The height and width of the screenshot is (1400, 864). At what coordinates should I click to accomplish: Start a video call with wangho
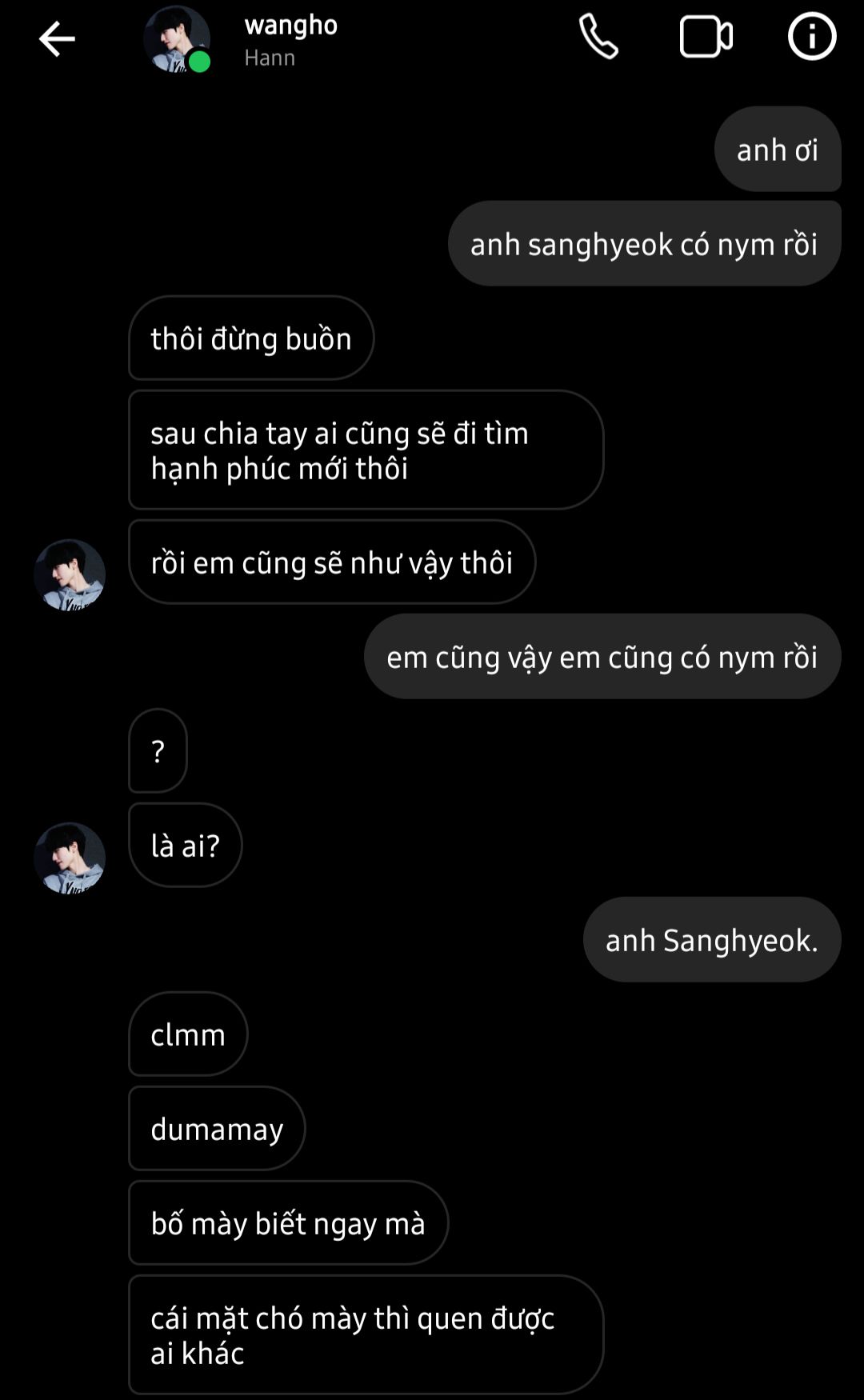tap(706, 37)
